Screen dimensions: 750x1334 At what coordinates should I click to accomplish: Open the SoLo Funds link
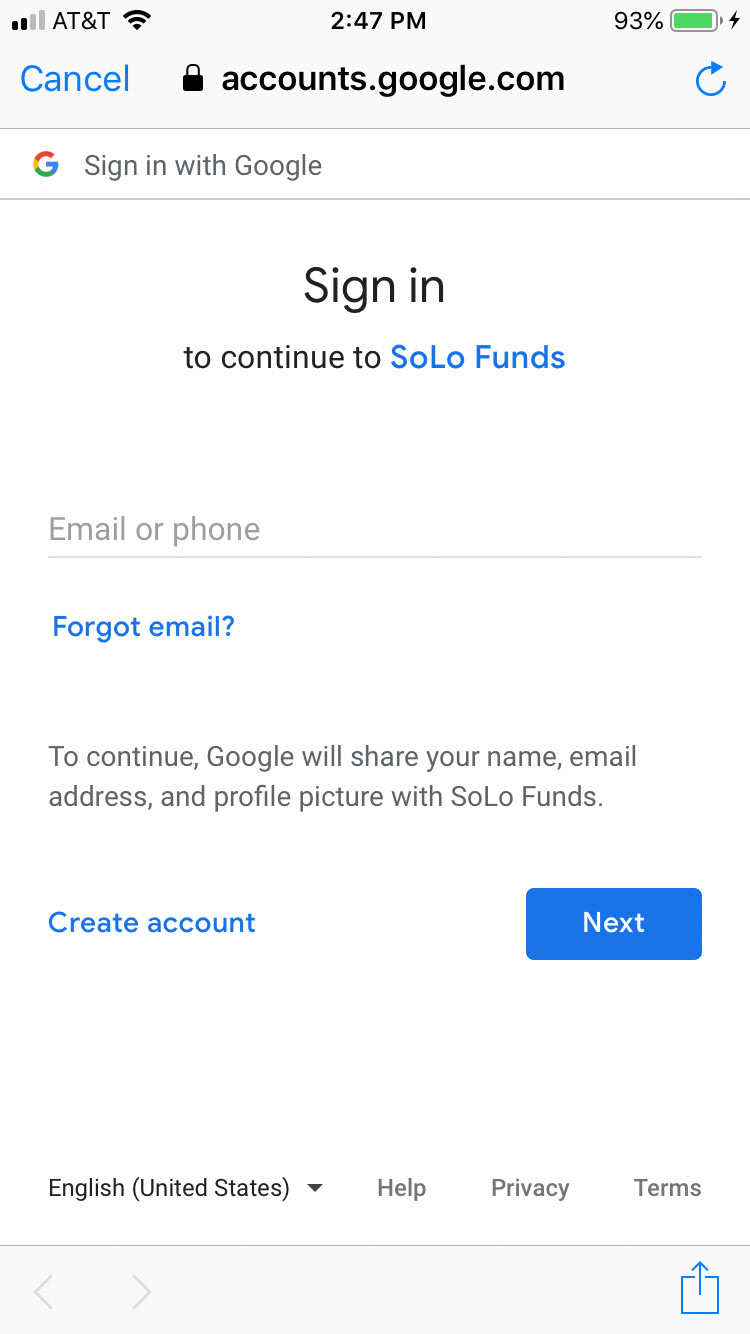477,357
